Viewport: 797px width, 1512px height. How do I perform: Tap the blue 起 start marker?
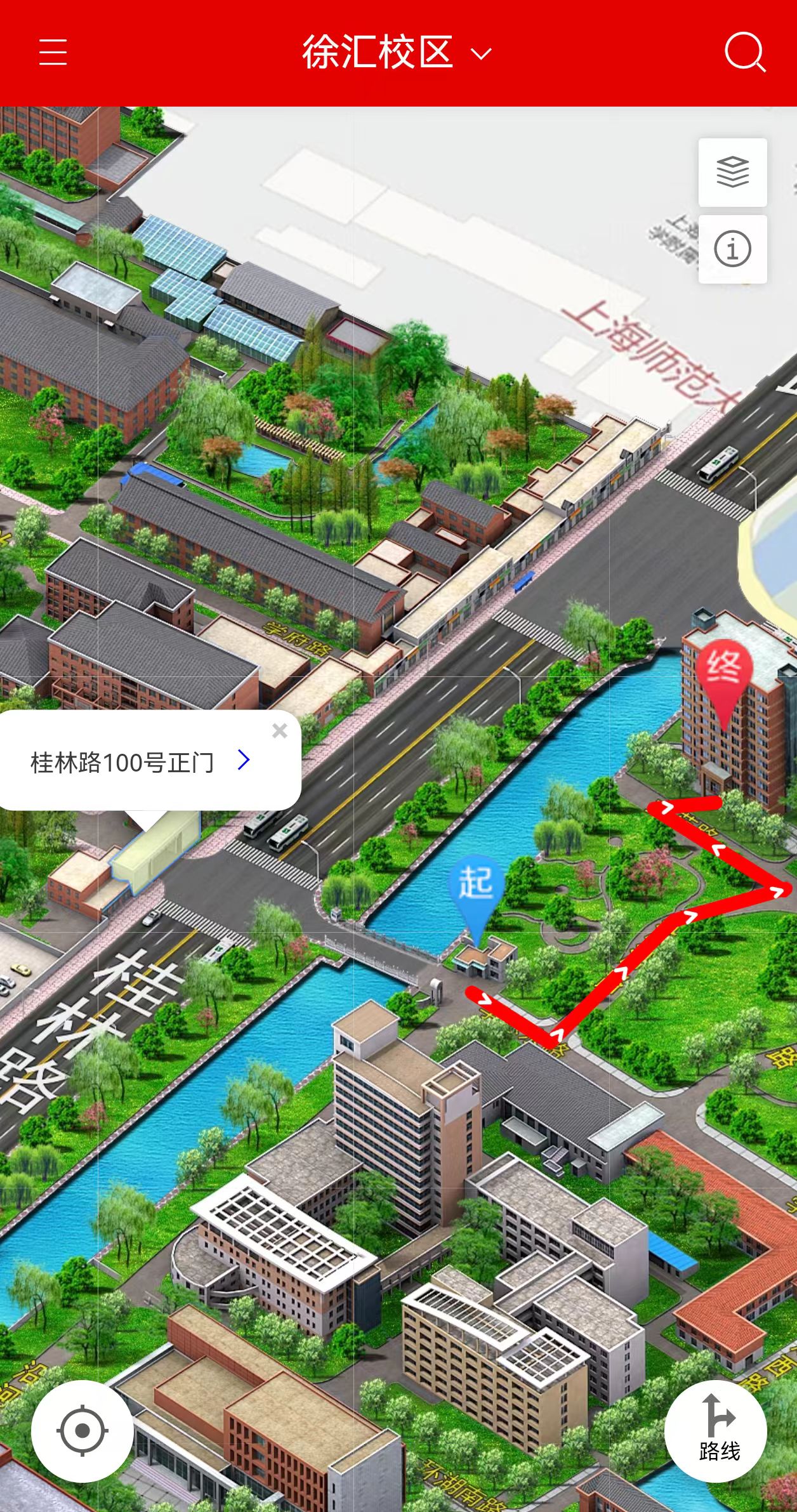point(476,884)
